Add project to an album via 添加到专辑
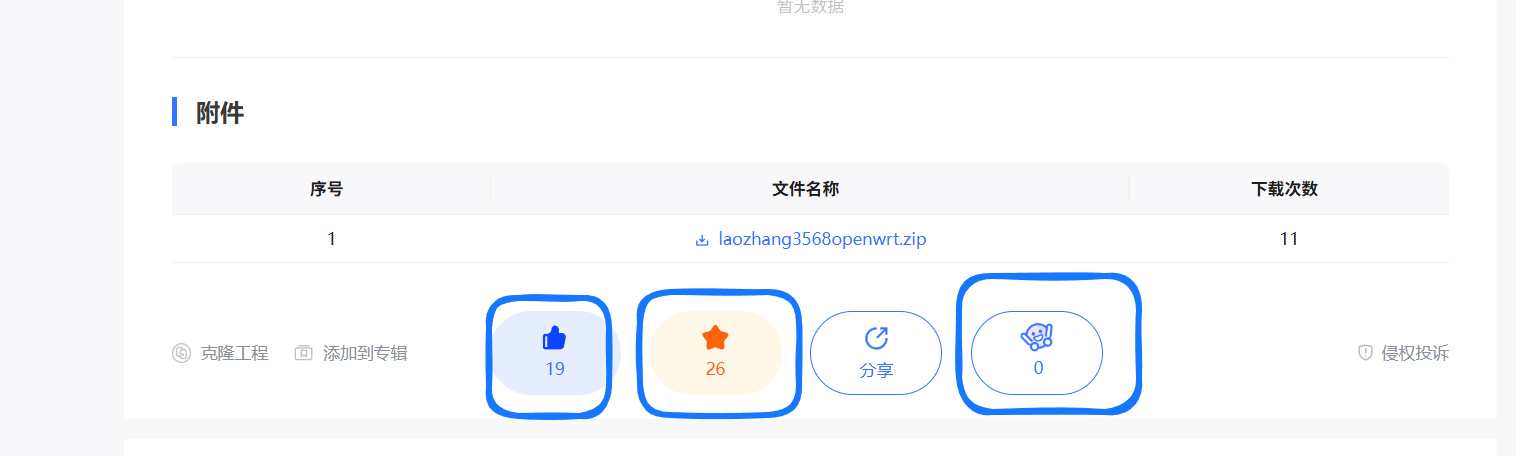Screen dimensions: 1538x456 351,353
